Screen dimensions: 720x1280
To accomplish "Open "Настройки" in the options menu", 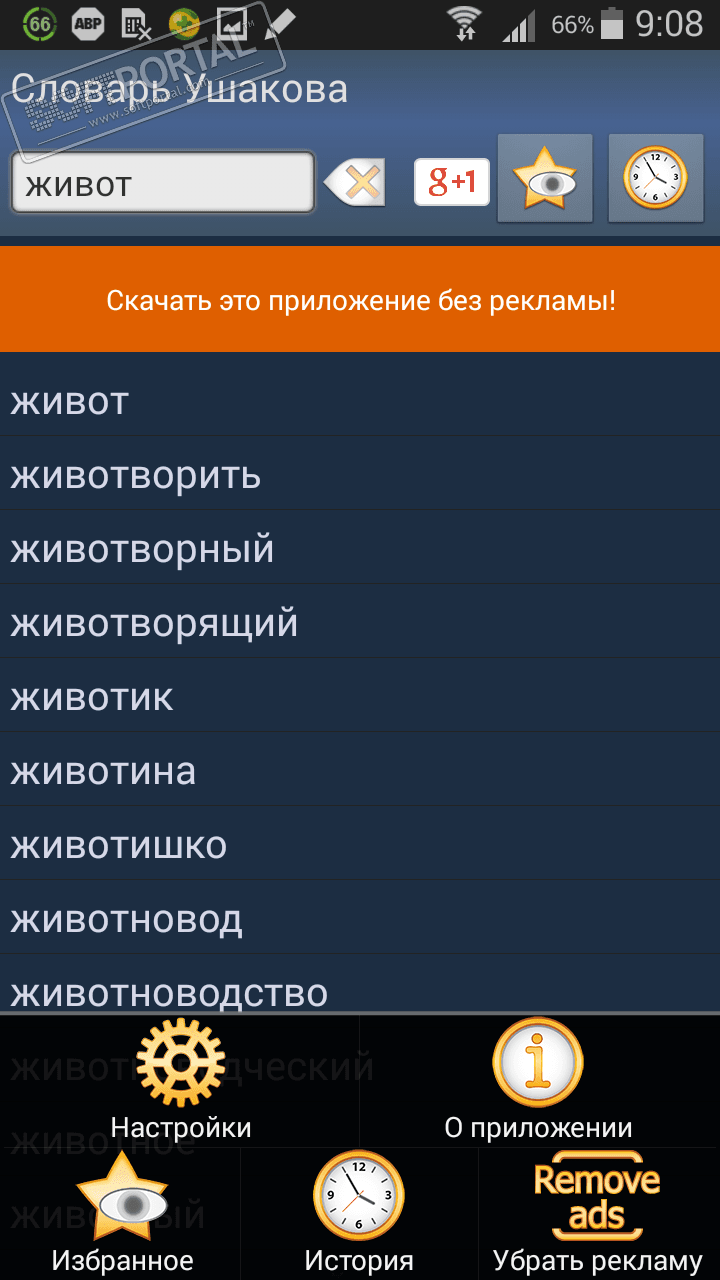I will click(180, 1082).
